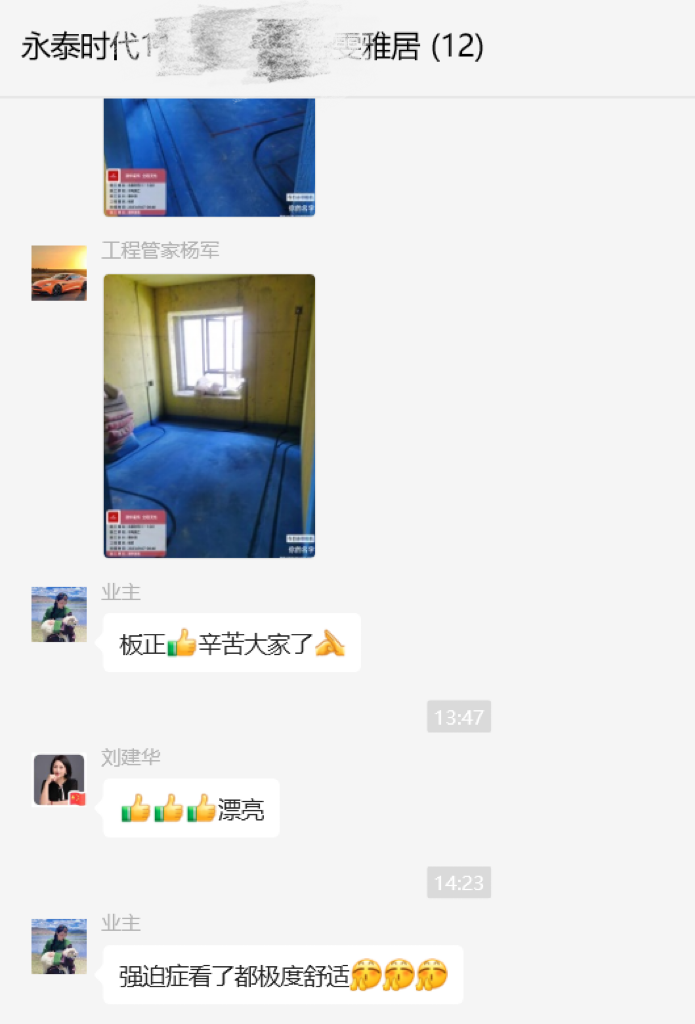695x1024 pixels.
Task: Tap 业主's avatar beside 板正 message
Action: click(59, 614)
